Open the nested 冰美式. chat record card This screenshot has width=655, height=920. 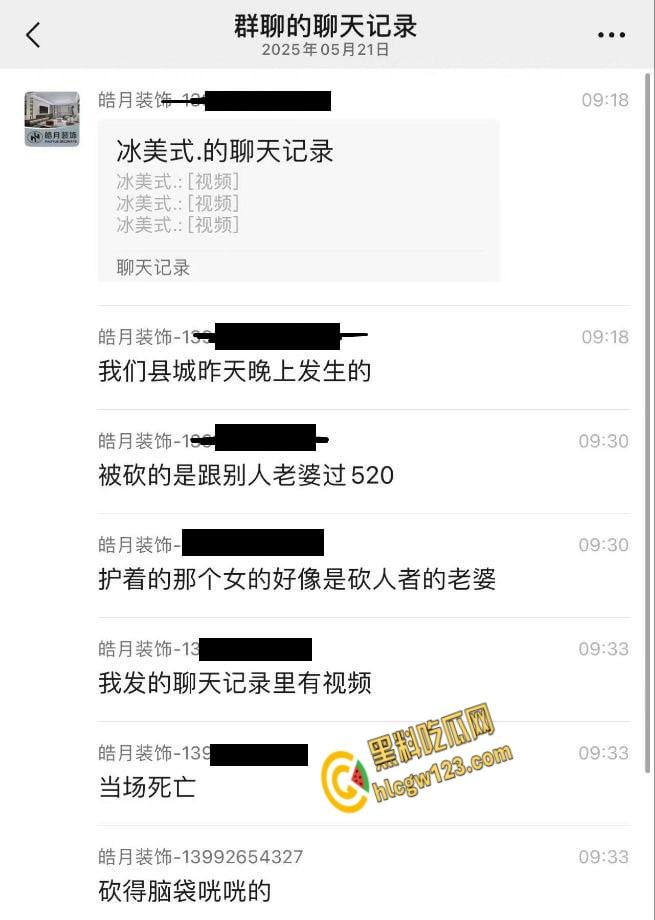(x=298, y=200)
